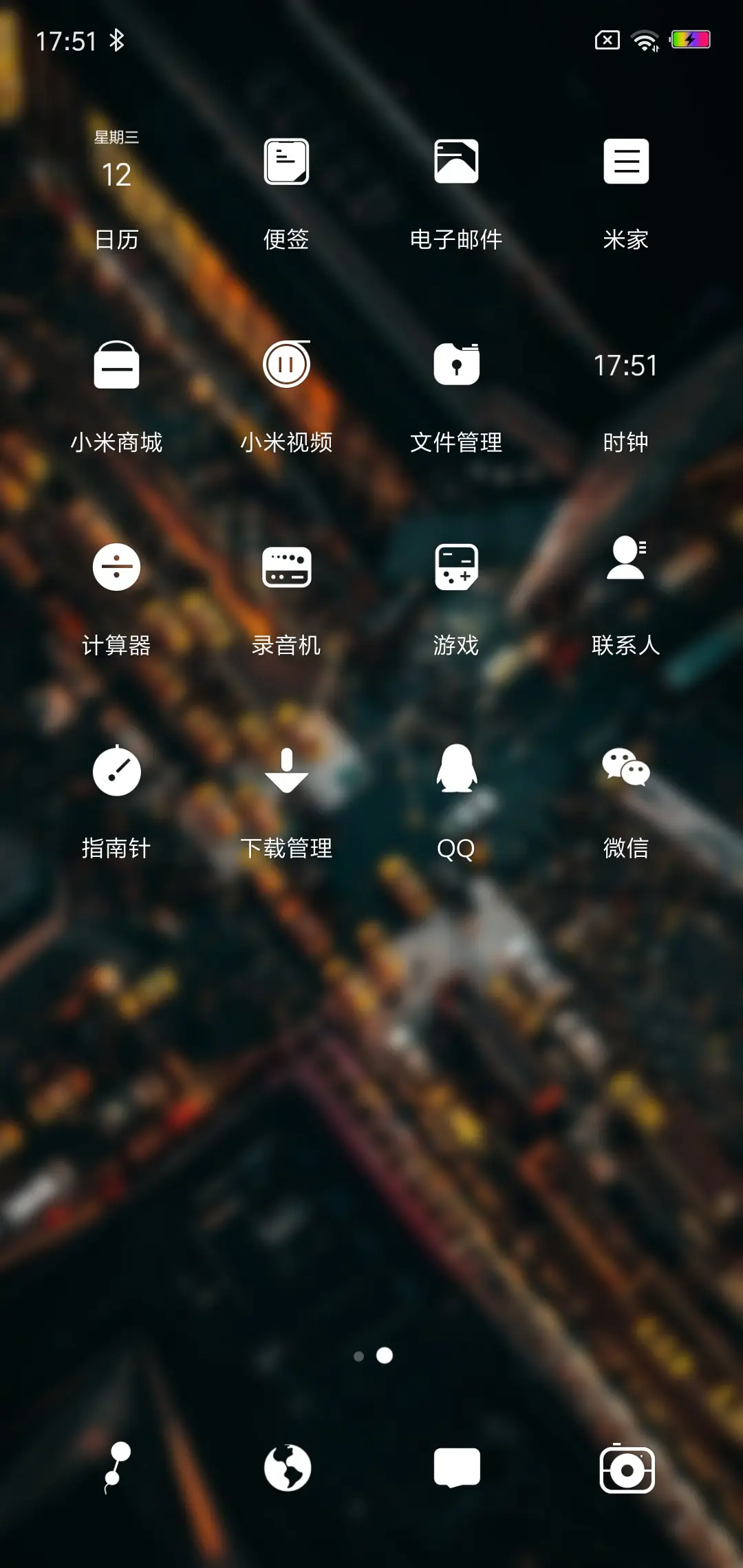Open 录音机 voice recorder
The height and width of the screenshot is (1568, 743).
pos(286,568)
